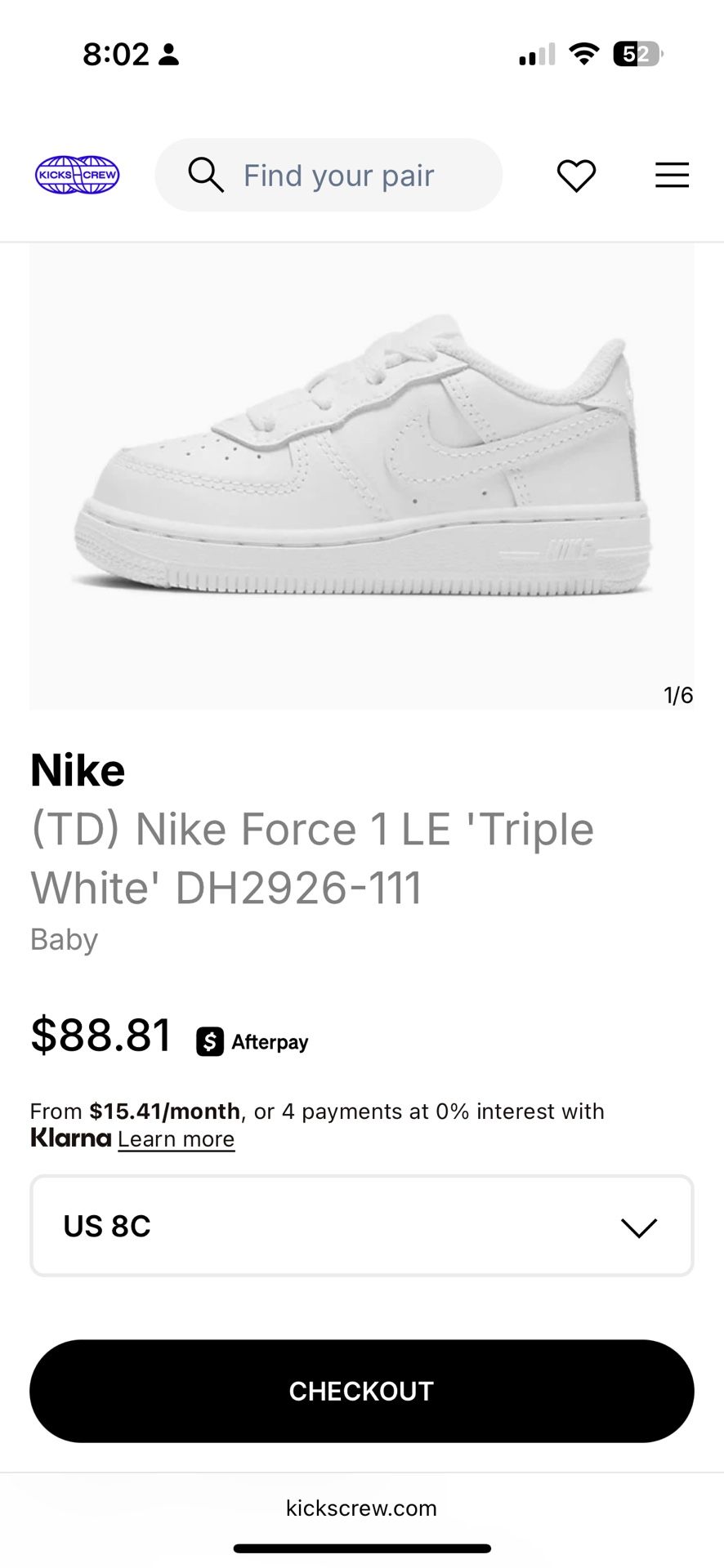Tap the Afterpay dollar-sign icon
Screen dimensions: 724x1568
coord(209,1041)
